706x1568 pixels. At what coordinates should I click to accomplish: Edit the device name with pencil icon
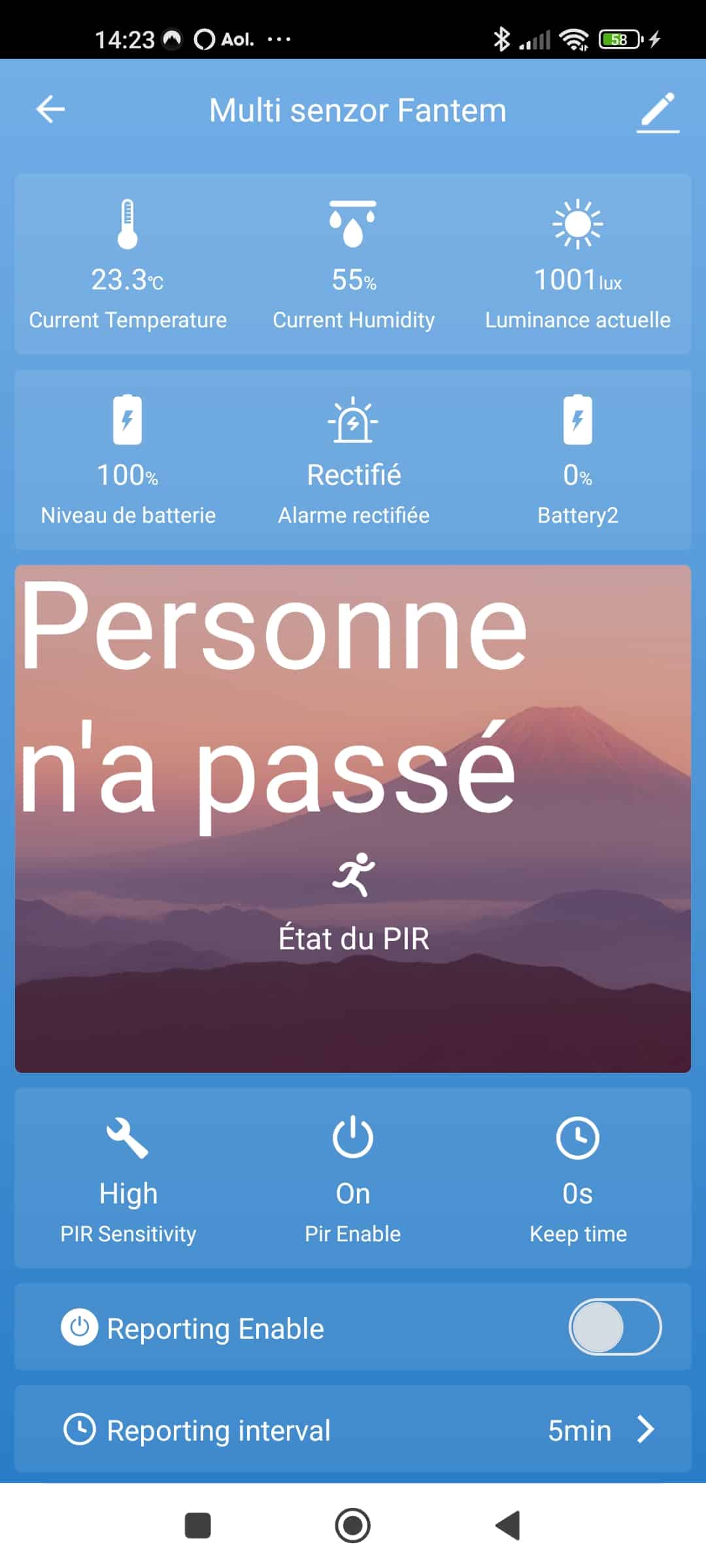click(658, 112)
